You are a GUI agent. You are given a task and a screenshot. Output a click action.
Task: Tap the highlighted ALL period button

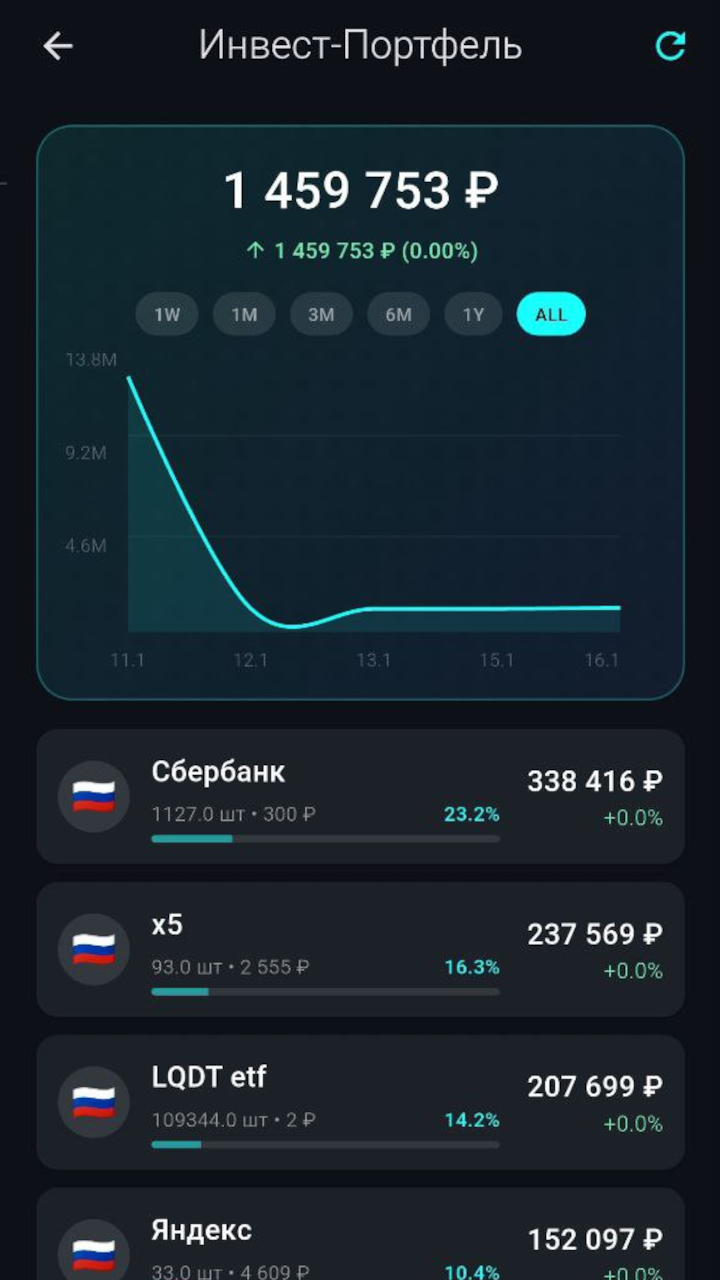[551, 314]
